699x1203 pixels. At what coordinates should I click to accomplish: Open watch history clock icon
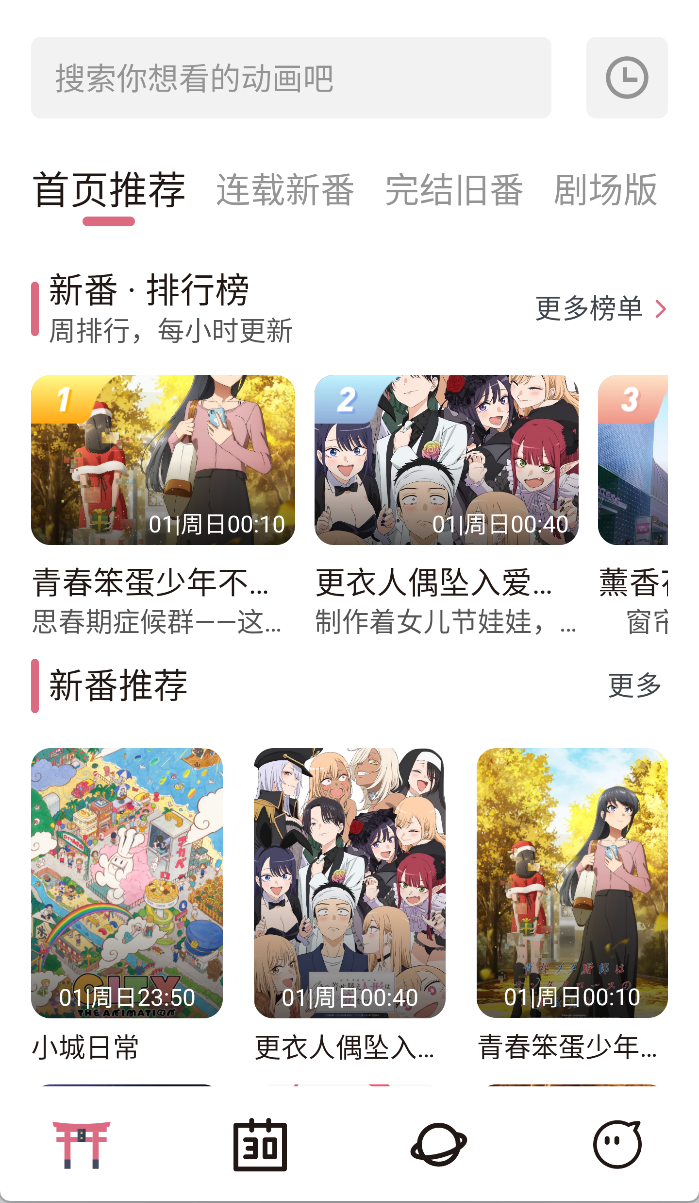pos(627,78)
